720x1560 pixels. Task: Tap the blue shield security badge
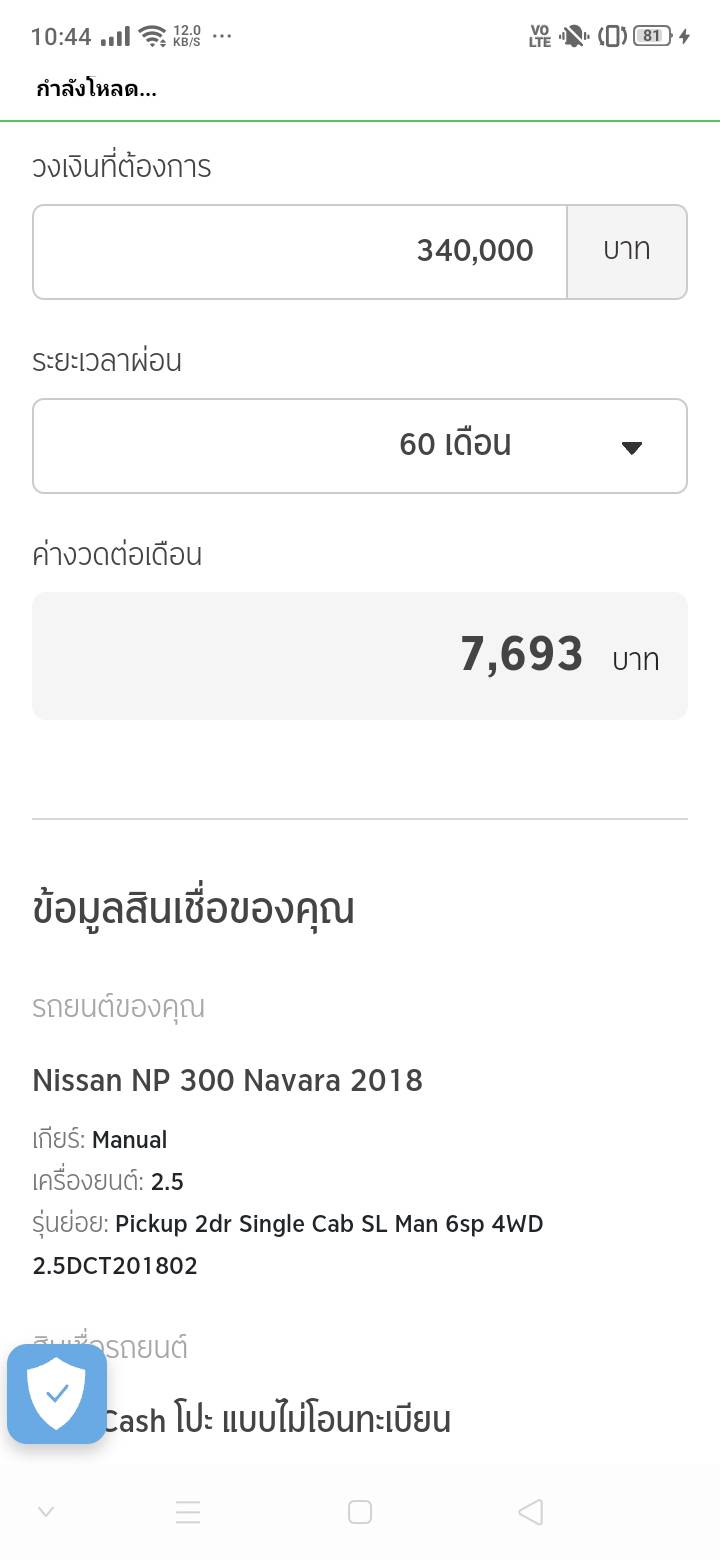(x=57, y=1393)
